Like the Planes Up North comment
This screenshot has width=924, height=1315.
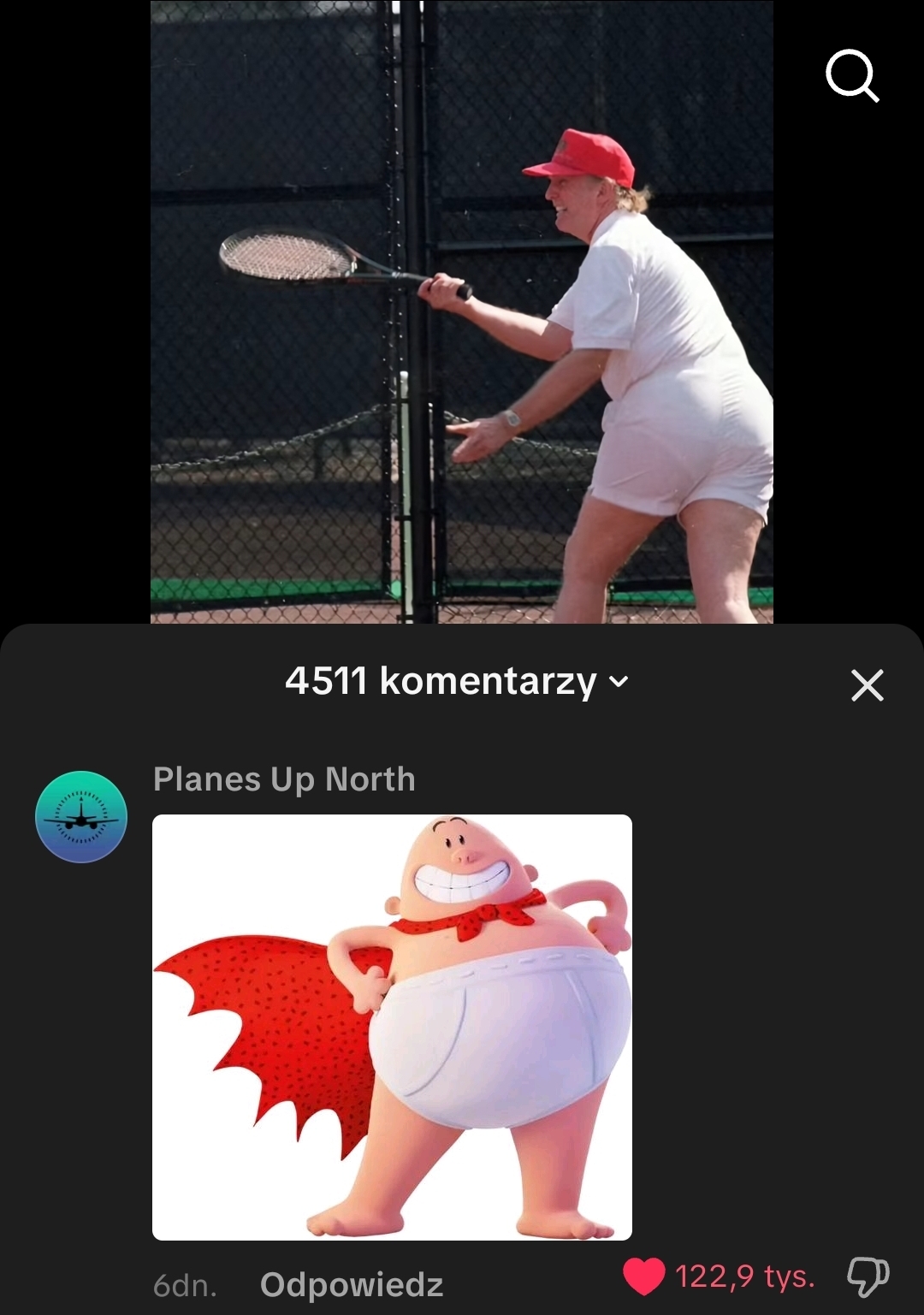pyautogui.click(x=644, y=1277)
